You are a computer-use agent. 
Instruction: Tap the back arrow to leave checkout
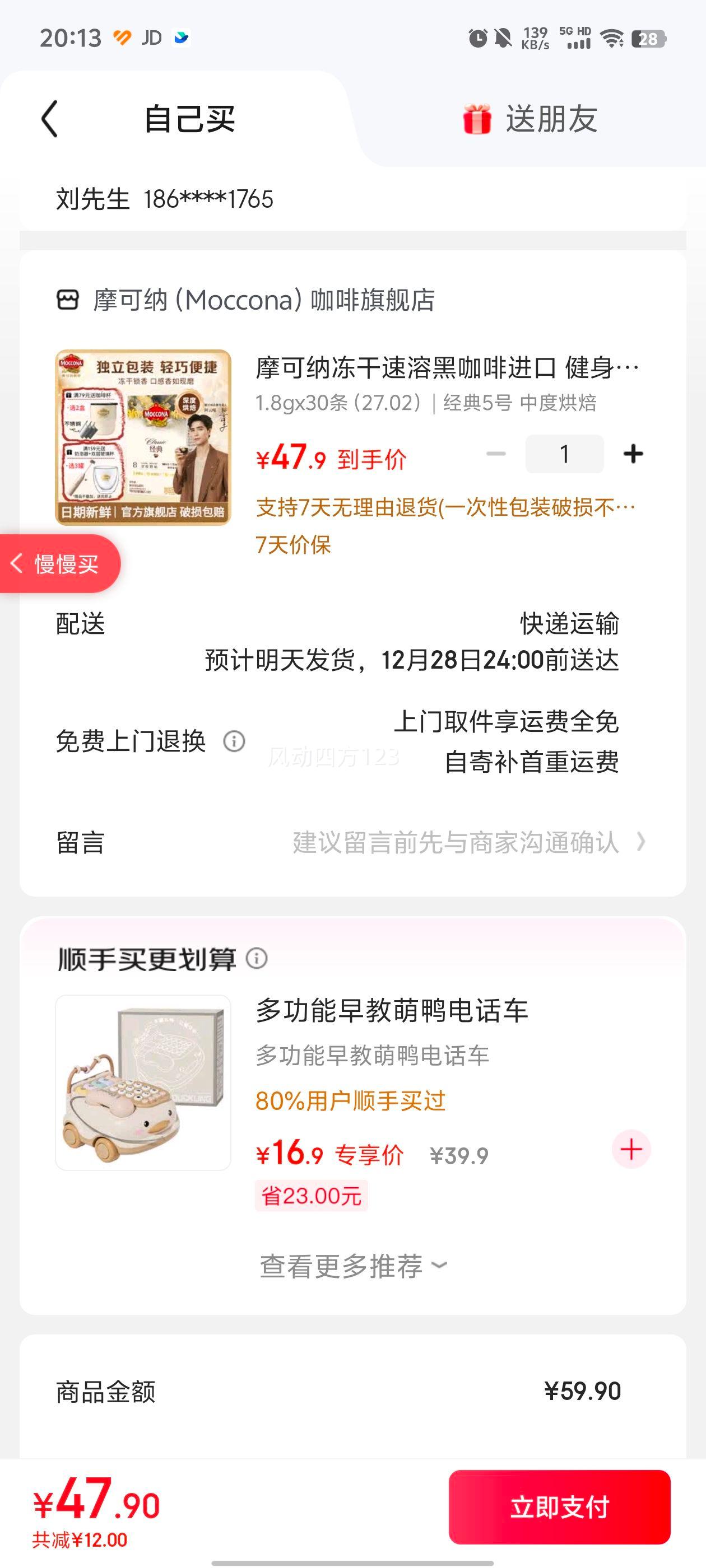(x=49, y=119)
